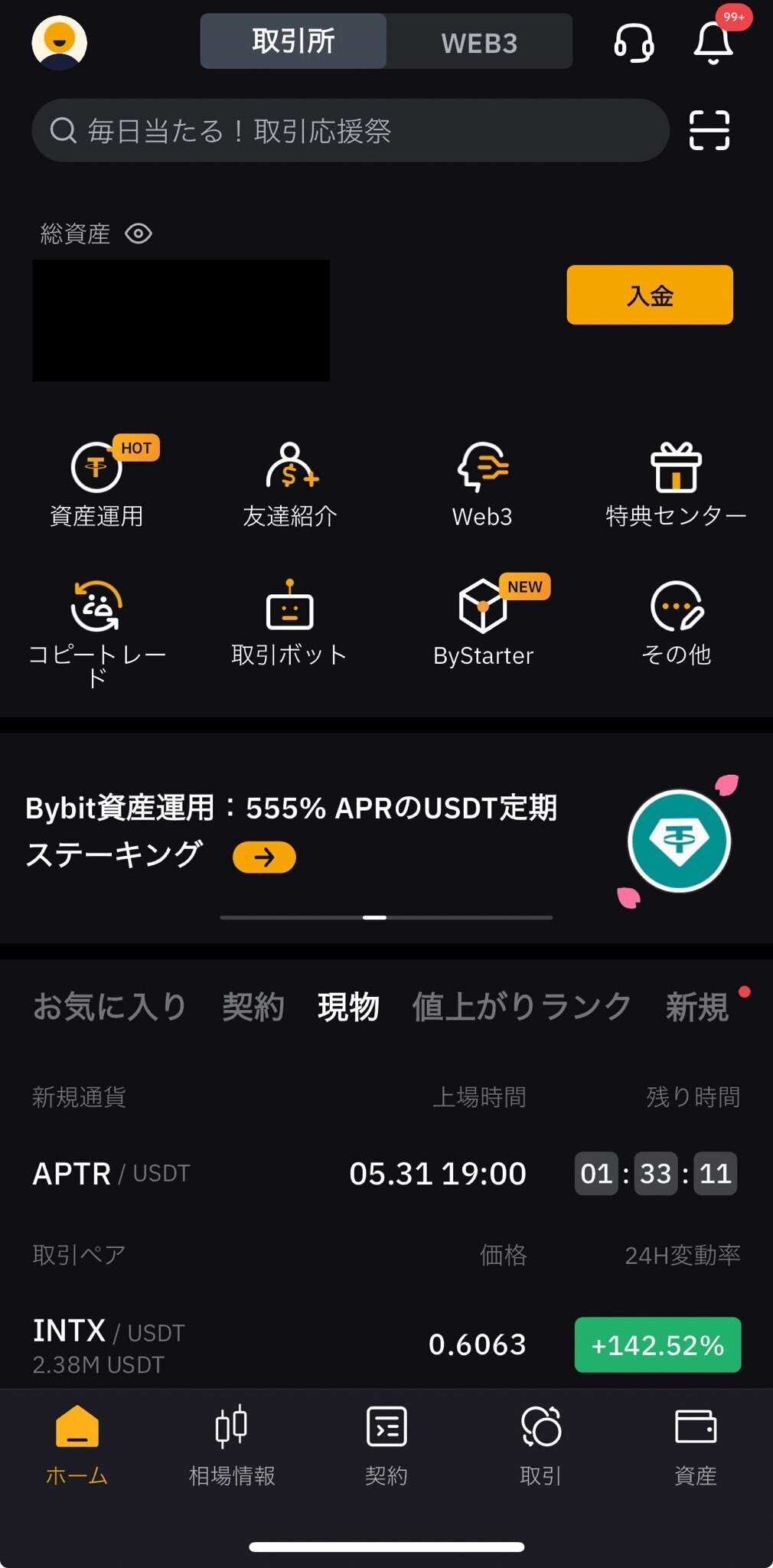Open customer support headset icon
This screenshot has width=773, height=1568.
(x=633, y=44)
